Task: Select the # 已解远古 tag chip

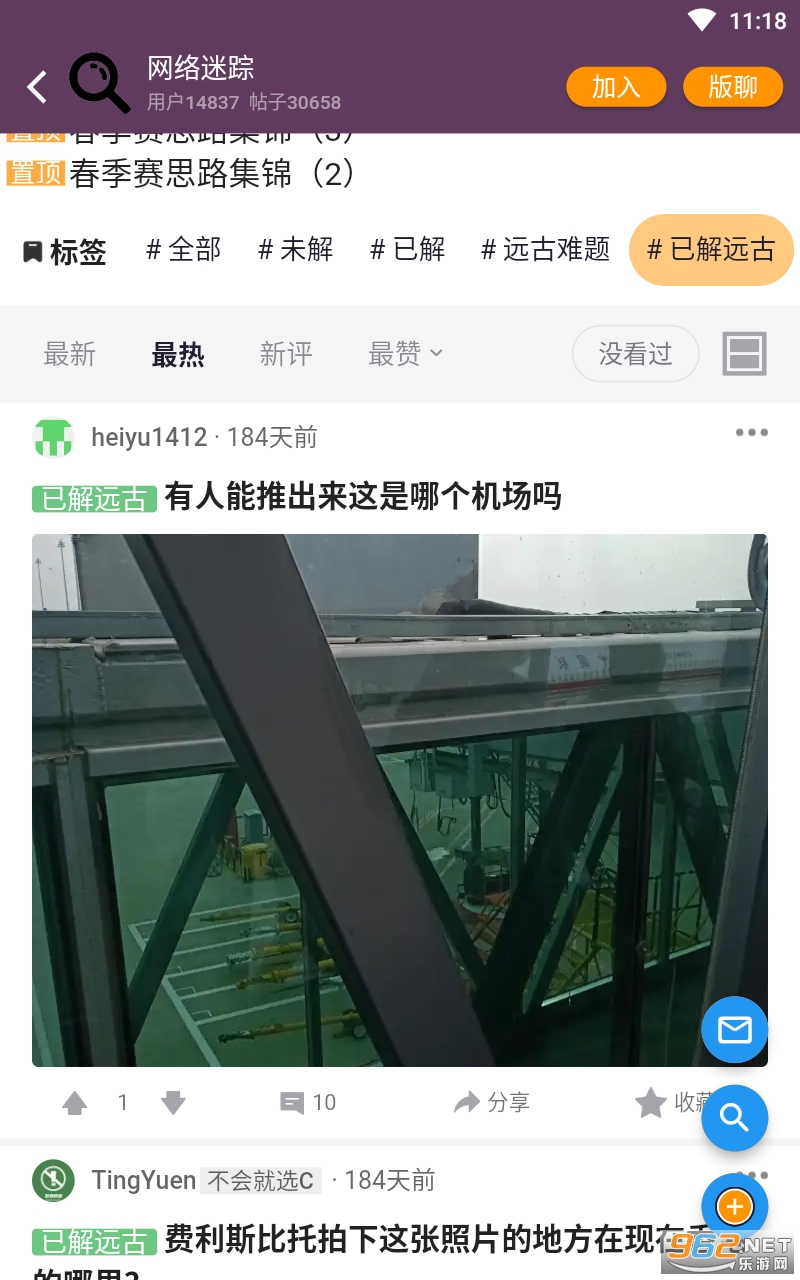Action: [x=711, y=250]
